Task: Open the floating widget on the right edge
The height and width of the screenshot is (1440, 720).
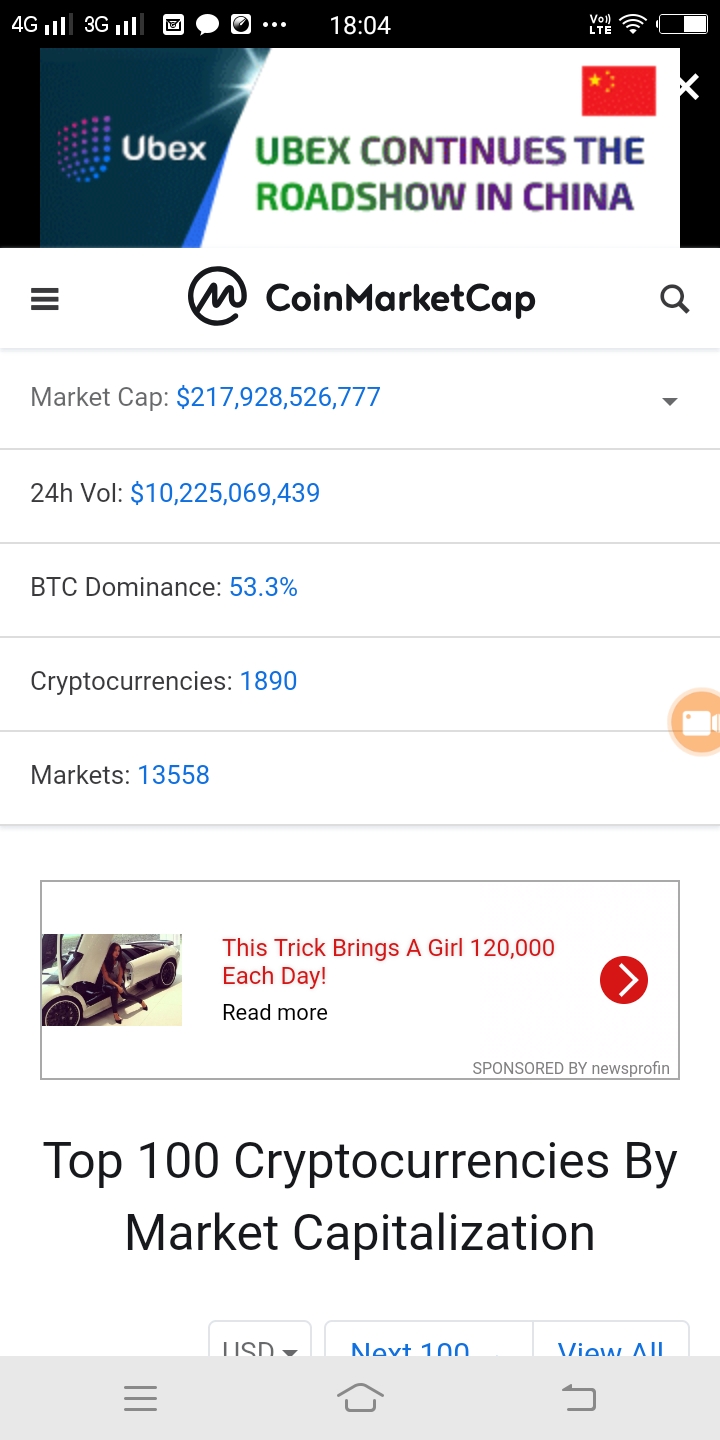Action: pos(700,721)
